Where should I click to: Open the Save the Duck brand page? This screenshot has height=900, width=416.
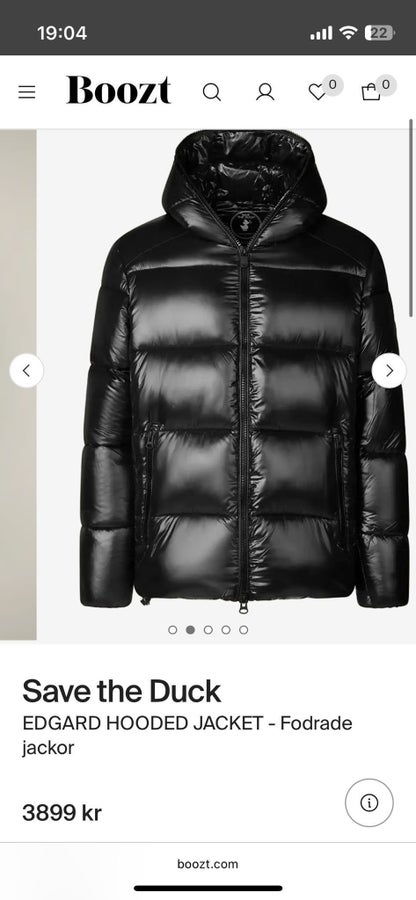pyautogui.click(x=122, y=691)
